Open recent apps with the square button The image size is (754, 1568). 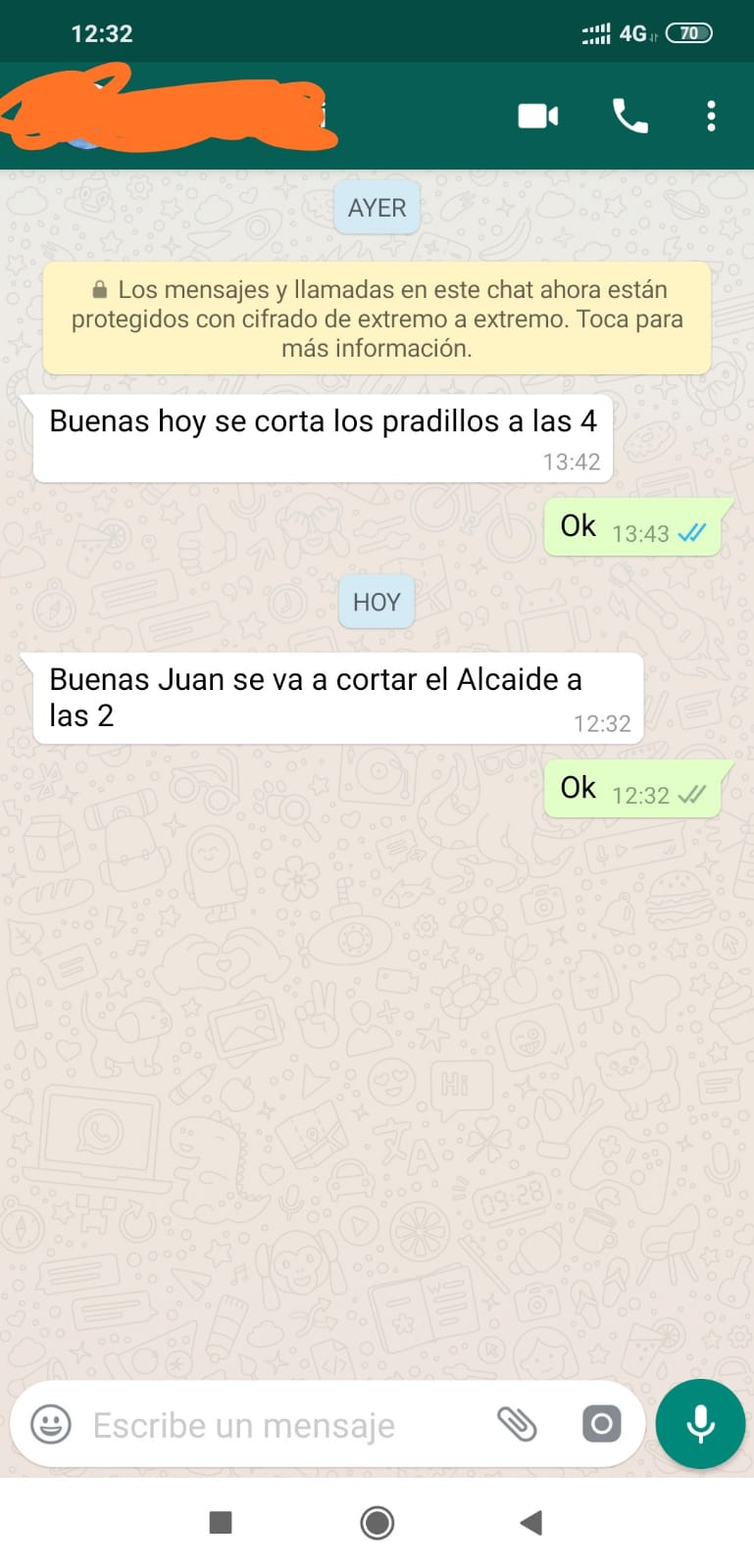pyautogui.click(x=221, y=1522)
